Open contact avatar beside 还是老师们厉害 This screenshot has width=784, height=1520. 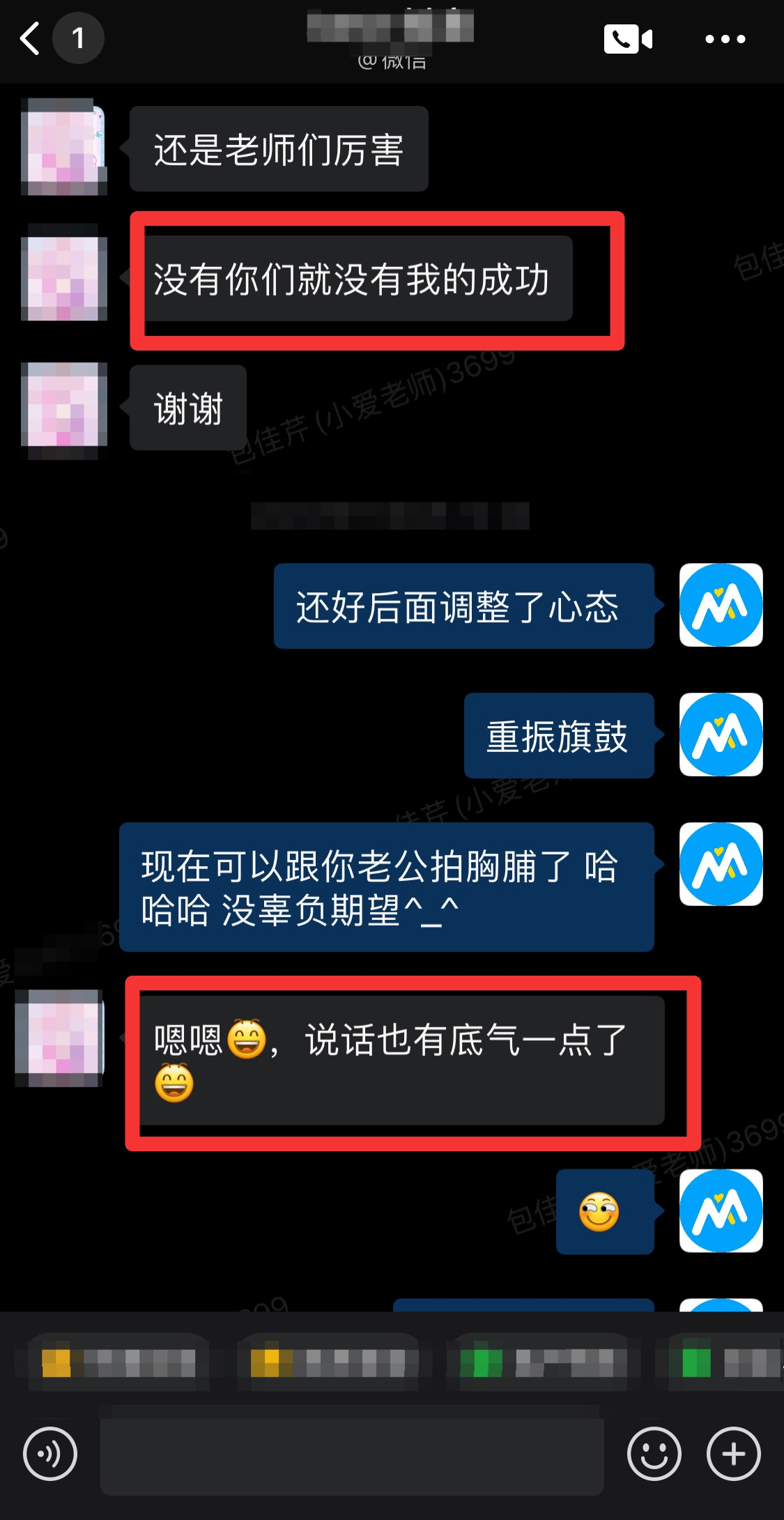pos(63,147)
